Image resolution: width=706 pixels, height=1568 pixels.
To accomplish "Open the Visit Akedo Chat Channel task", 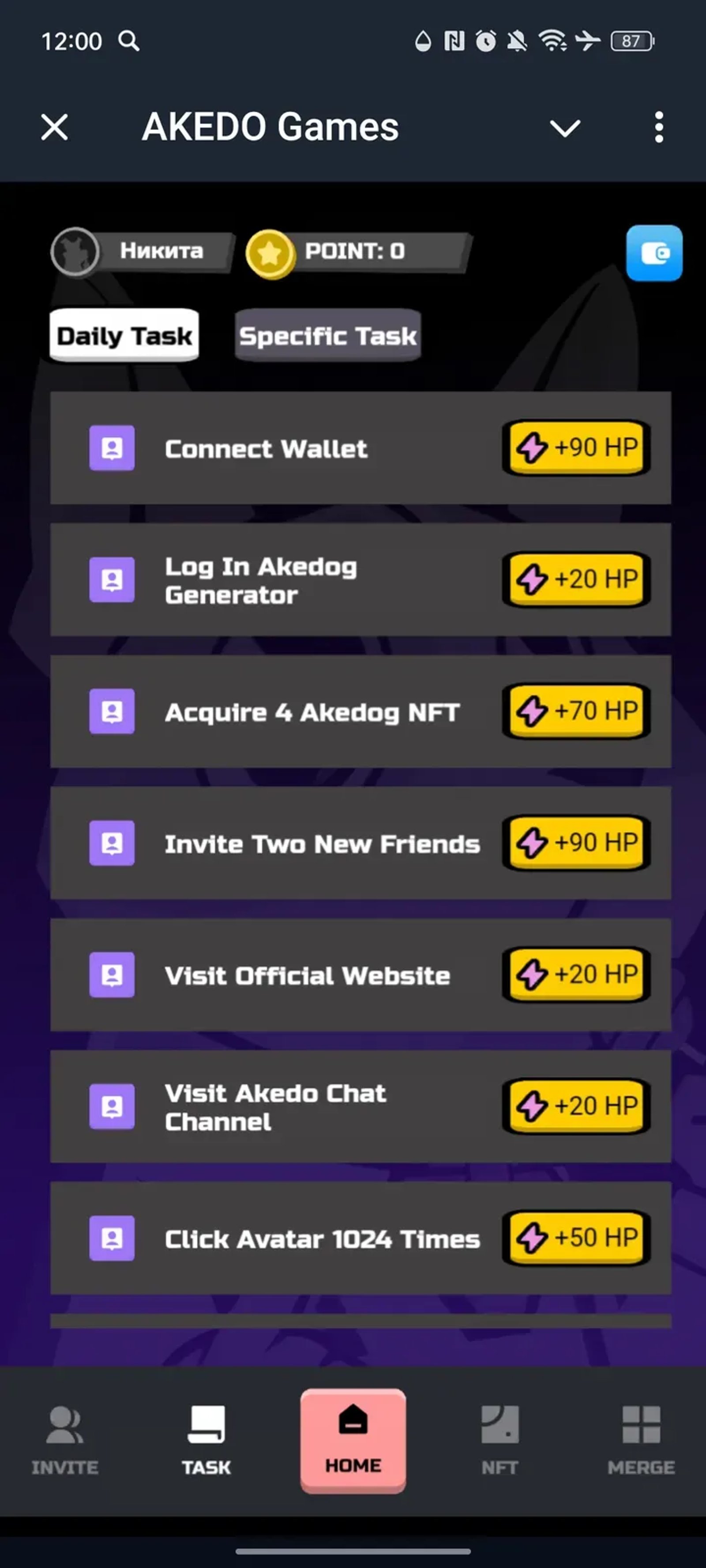I will click(360, 1106).
